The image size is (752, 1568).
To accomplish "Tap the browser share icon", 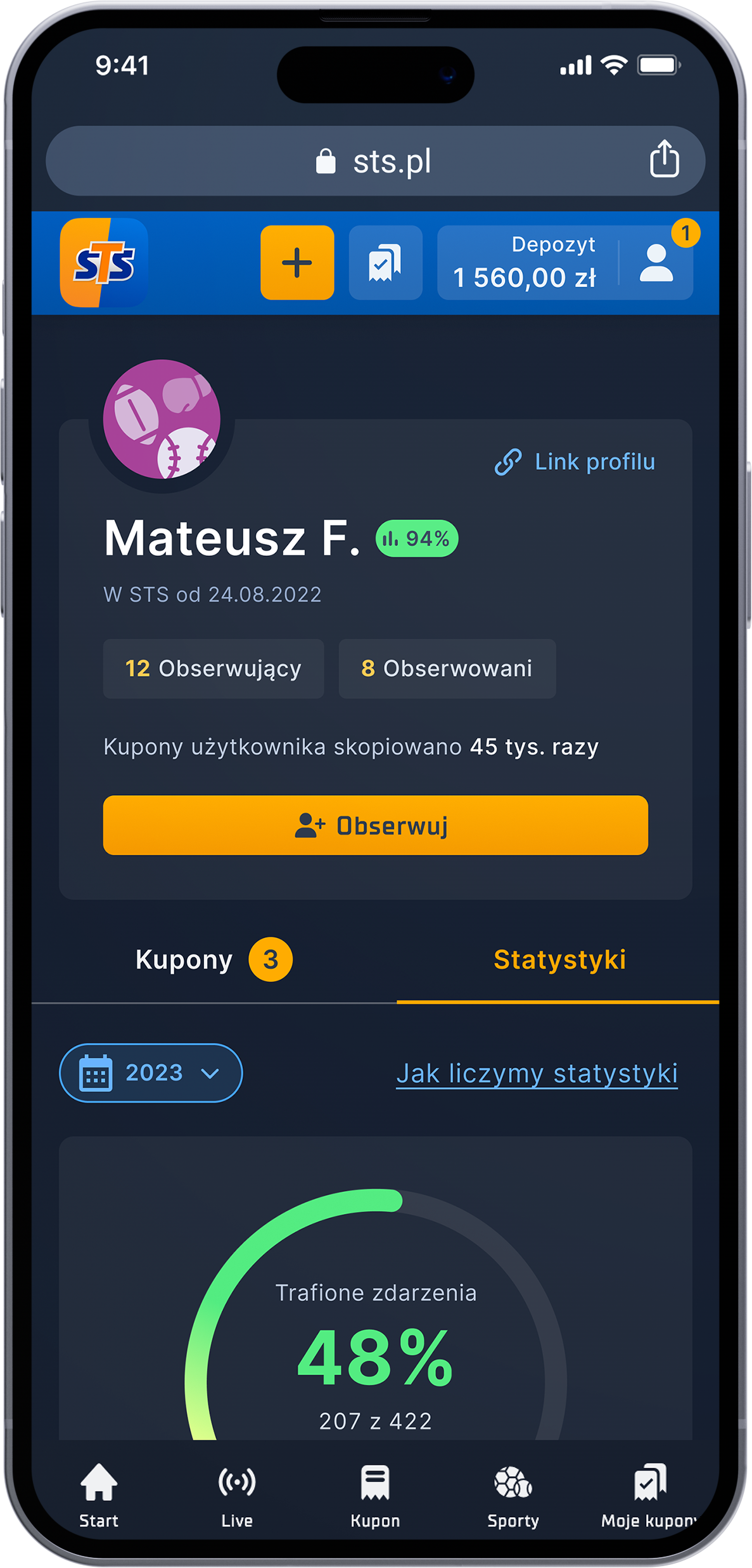I will pos(664,159).
